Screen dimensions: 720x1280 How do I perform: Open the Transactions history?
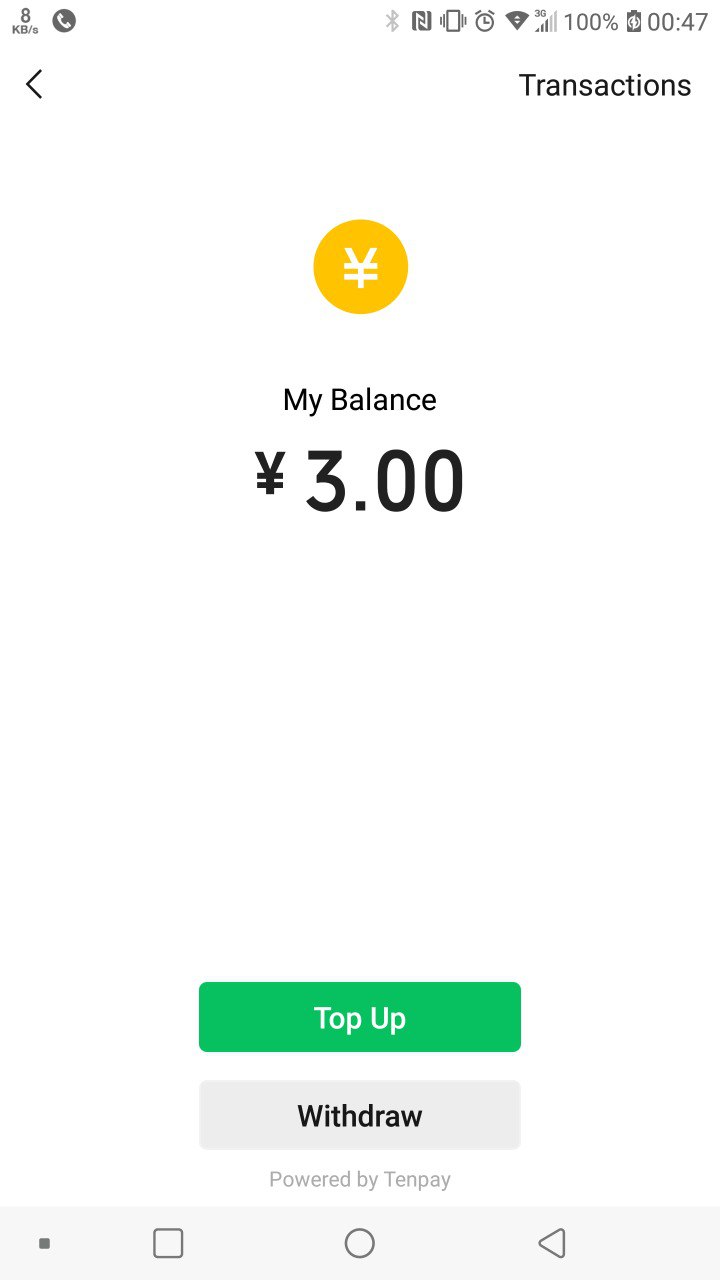604,85
